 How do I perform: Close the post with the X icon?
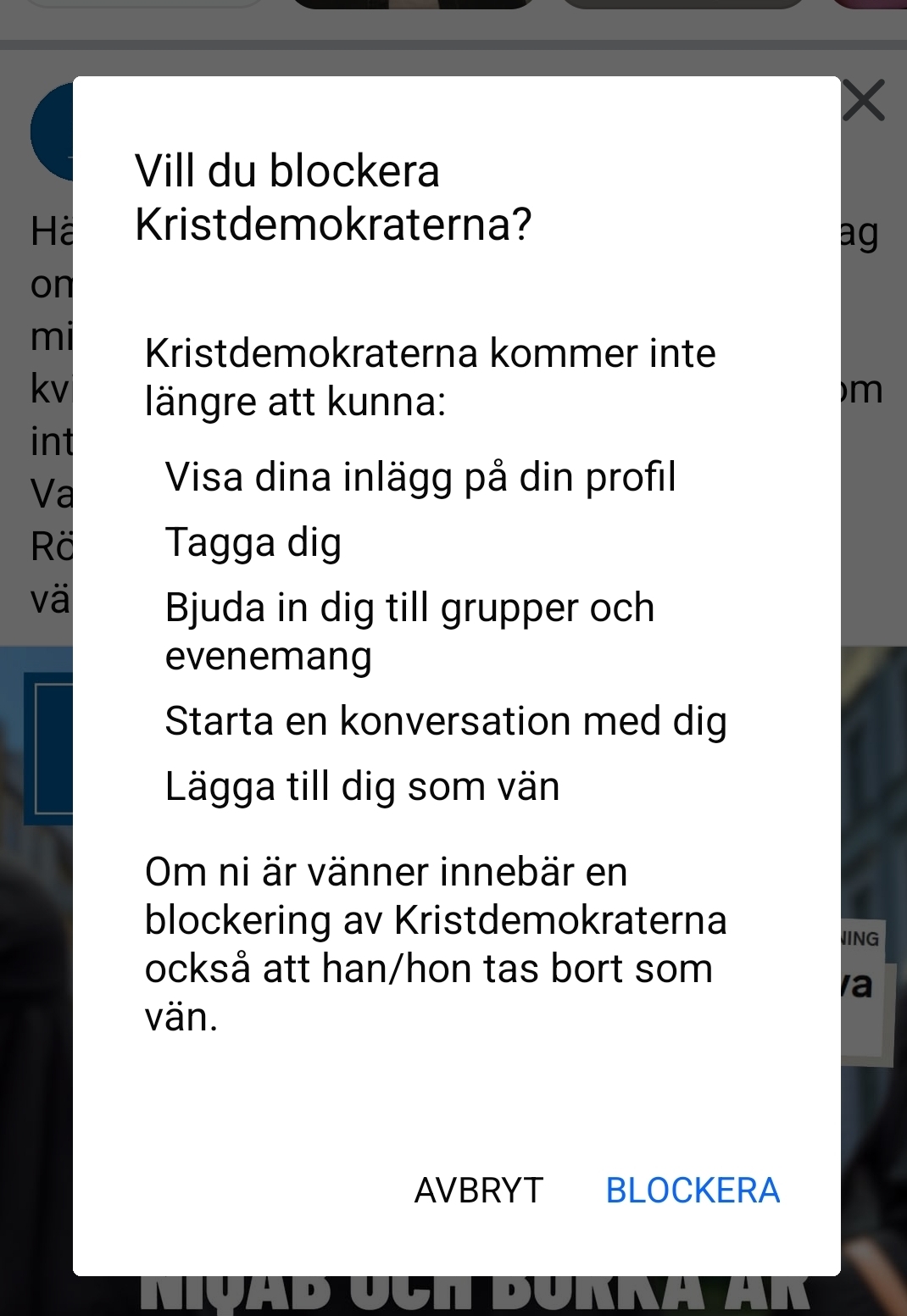coord(864,101)
